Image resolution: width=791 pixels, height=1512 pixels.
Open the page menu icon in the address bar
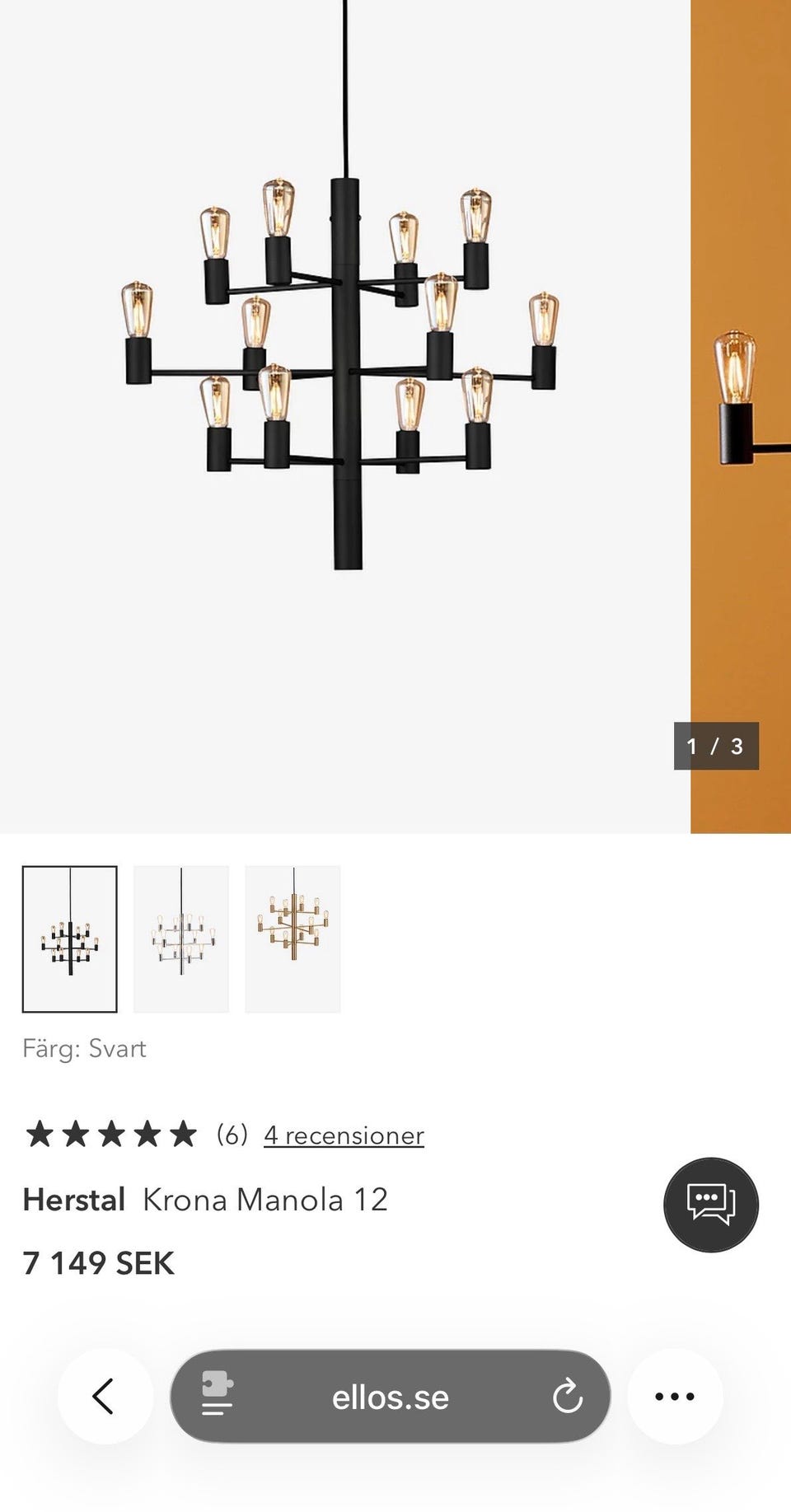218,1395
